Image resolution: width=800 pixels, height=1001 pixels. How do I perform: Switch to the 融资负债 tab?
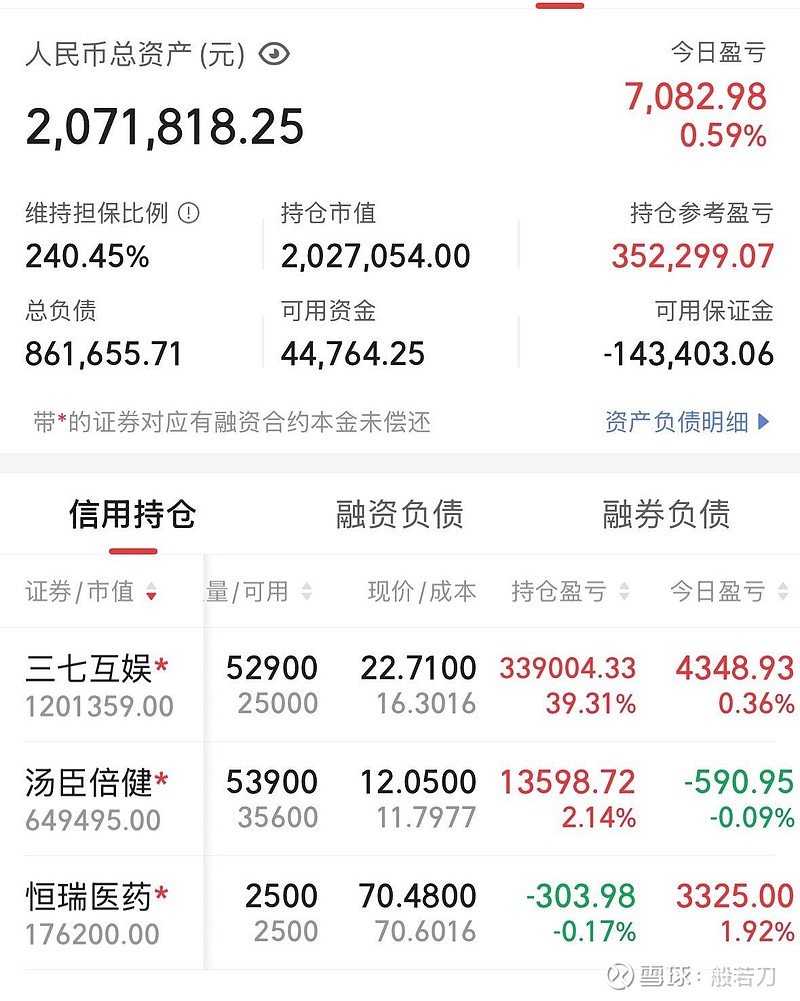399,515
